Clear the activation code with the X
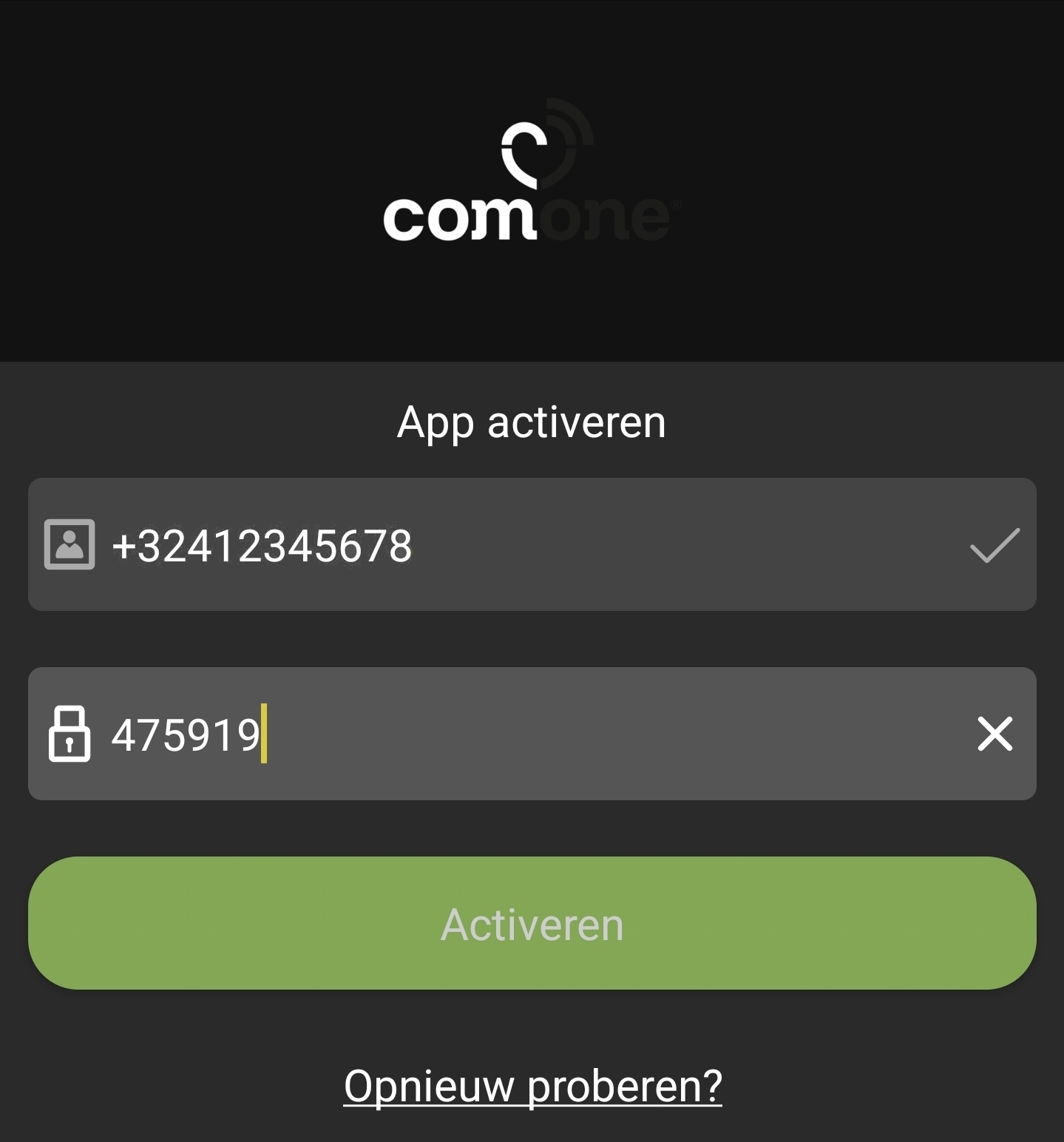Image resolution: width=1064 pixels, height=1142 pixels. click(994, 734)
